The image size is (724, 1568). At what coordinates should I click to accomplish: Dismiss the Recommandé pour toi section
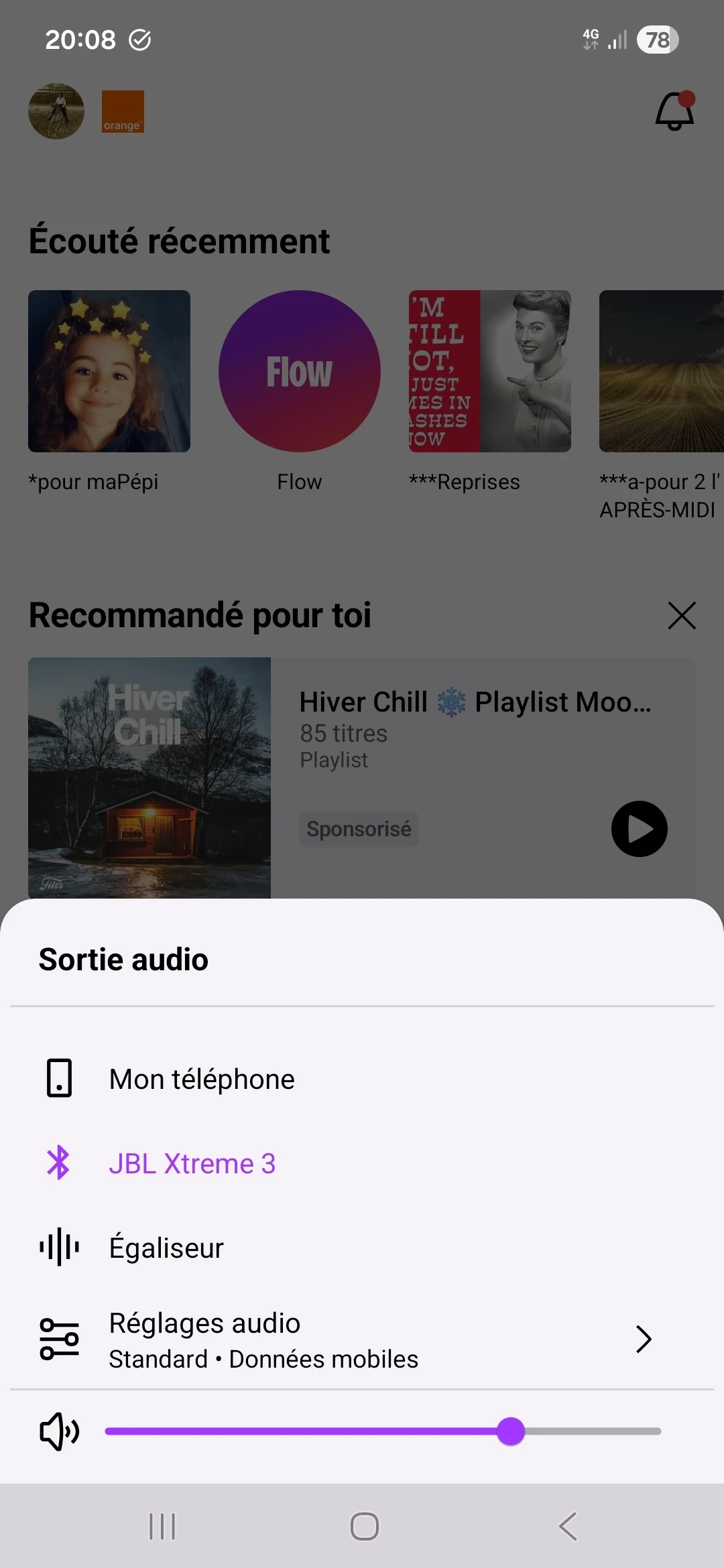pyautogui.click(x=682, y=615)
